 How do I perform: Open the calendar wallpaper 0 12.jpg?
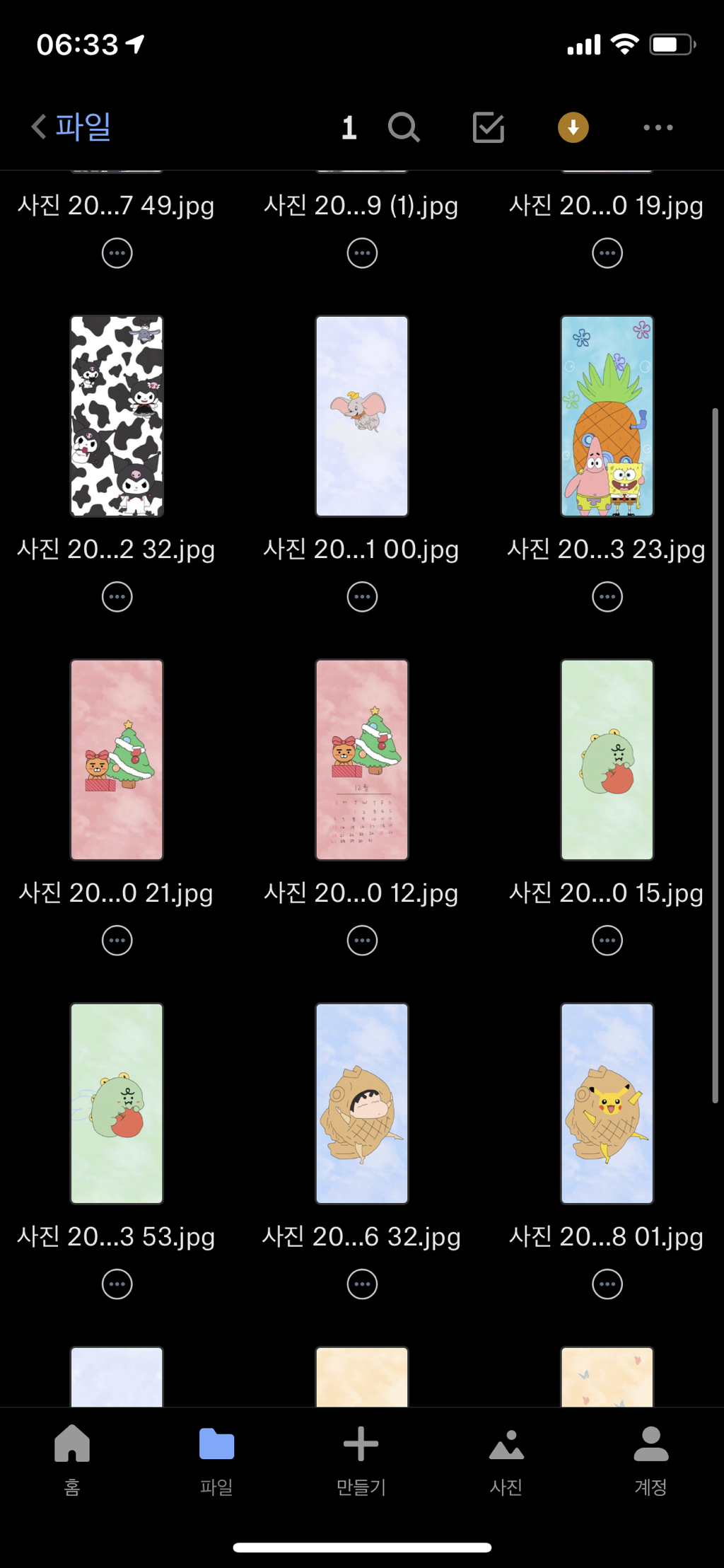pyautogui.click(x=362, y=760)
